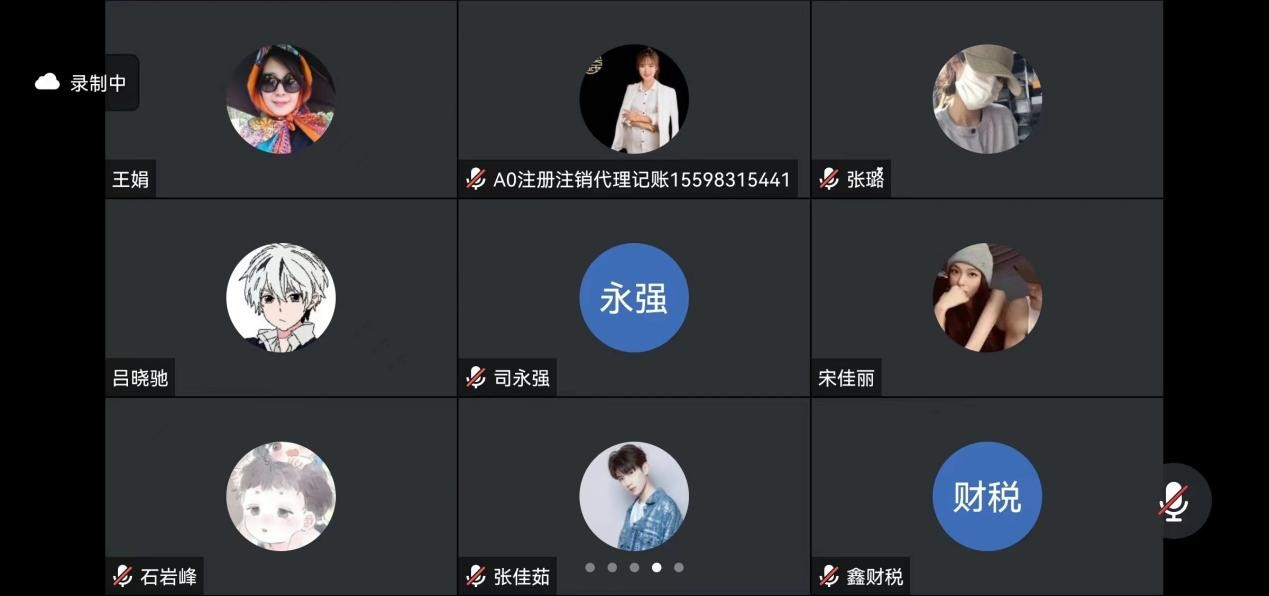1269x596 pixels.
Task: Unmute the floating microphone button
Action: pos(1173,501)
